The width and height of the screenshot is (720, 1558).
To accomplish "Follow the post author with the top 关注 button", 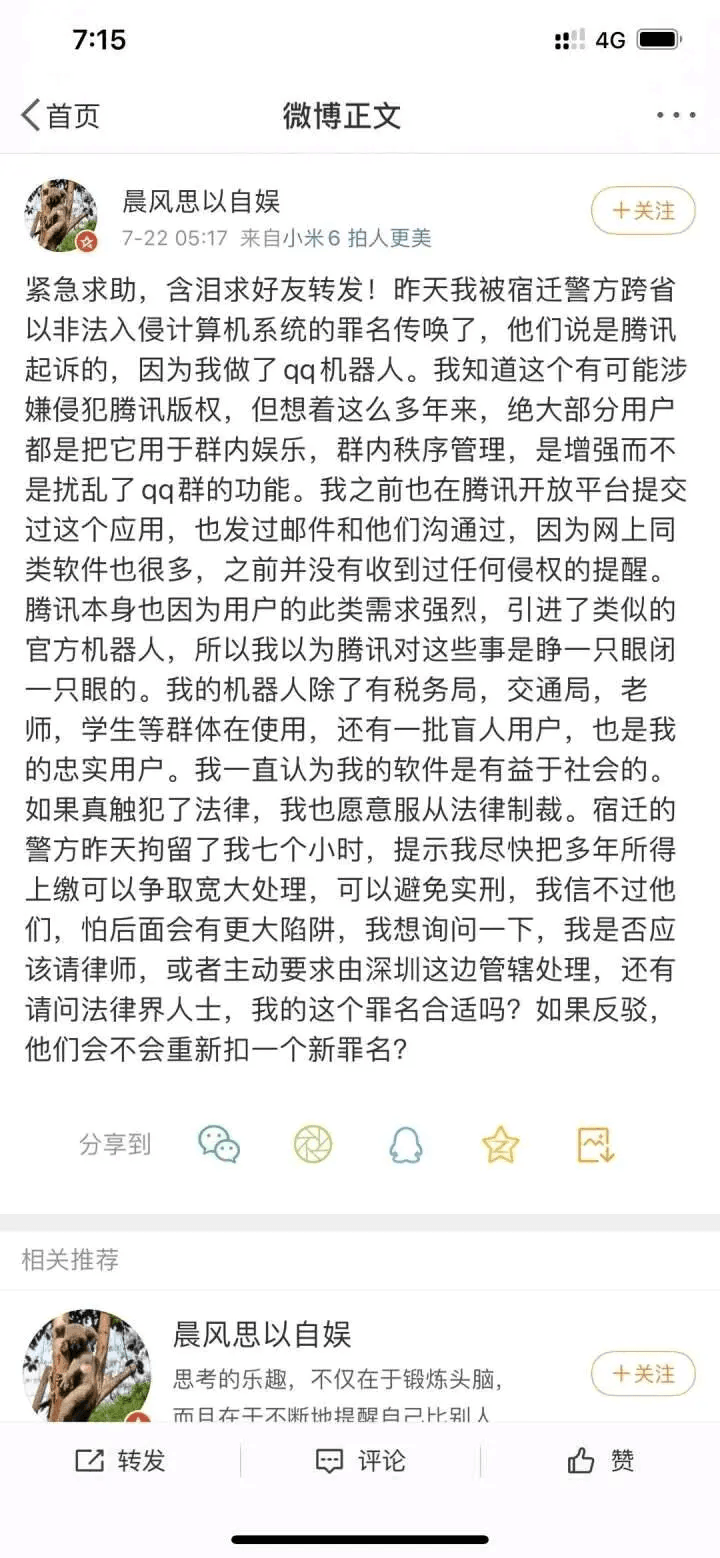I will (642, 211).
